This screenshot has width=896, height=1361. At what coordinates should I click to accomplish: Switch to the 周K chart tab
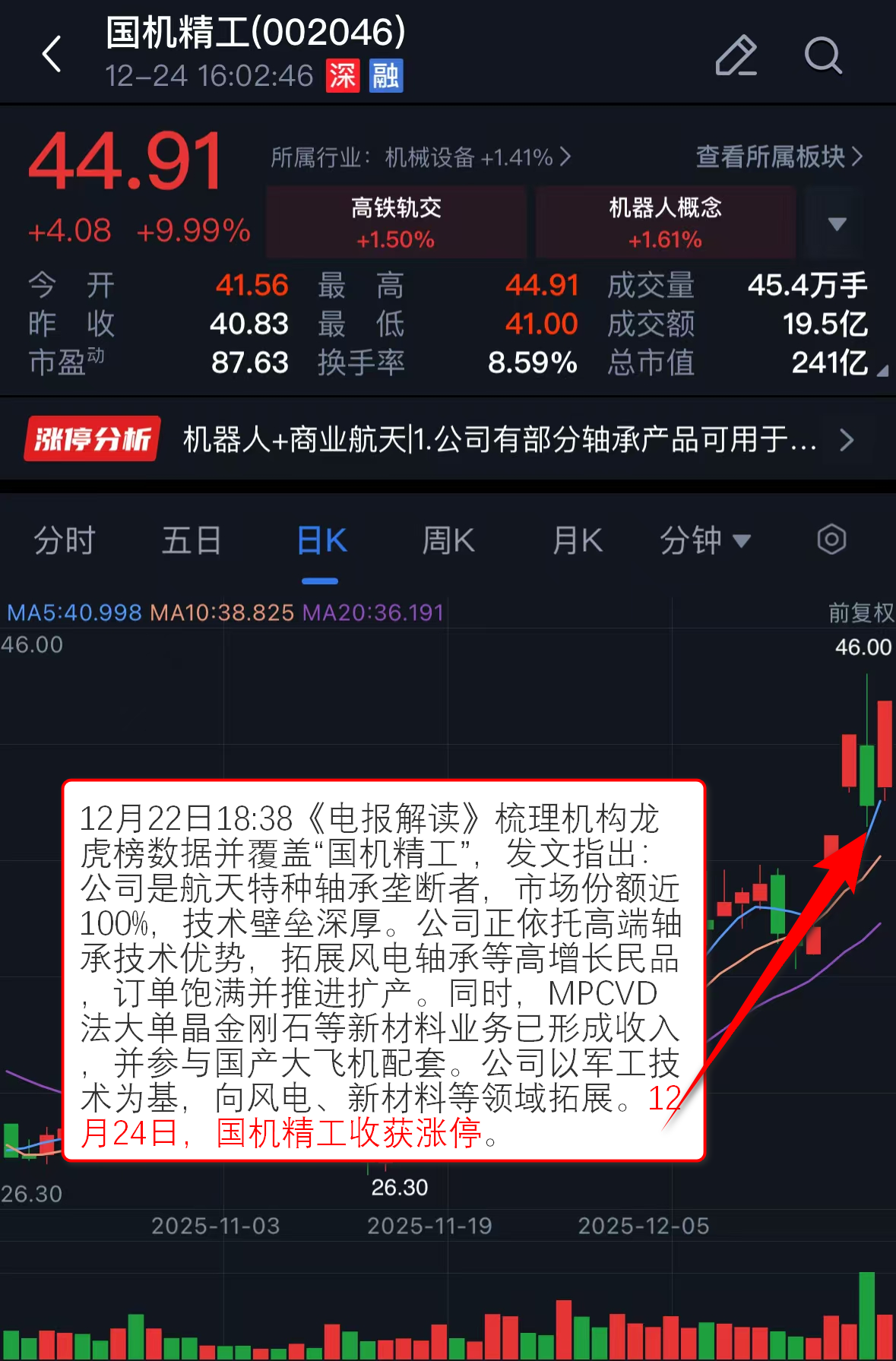coord(448,540)
